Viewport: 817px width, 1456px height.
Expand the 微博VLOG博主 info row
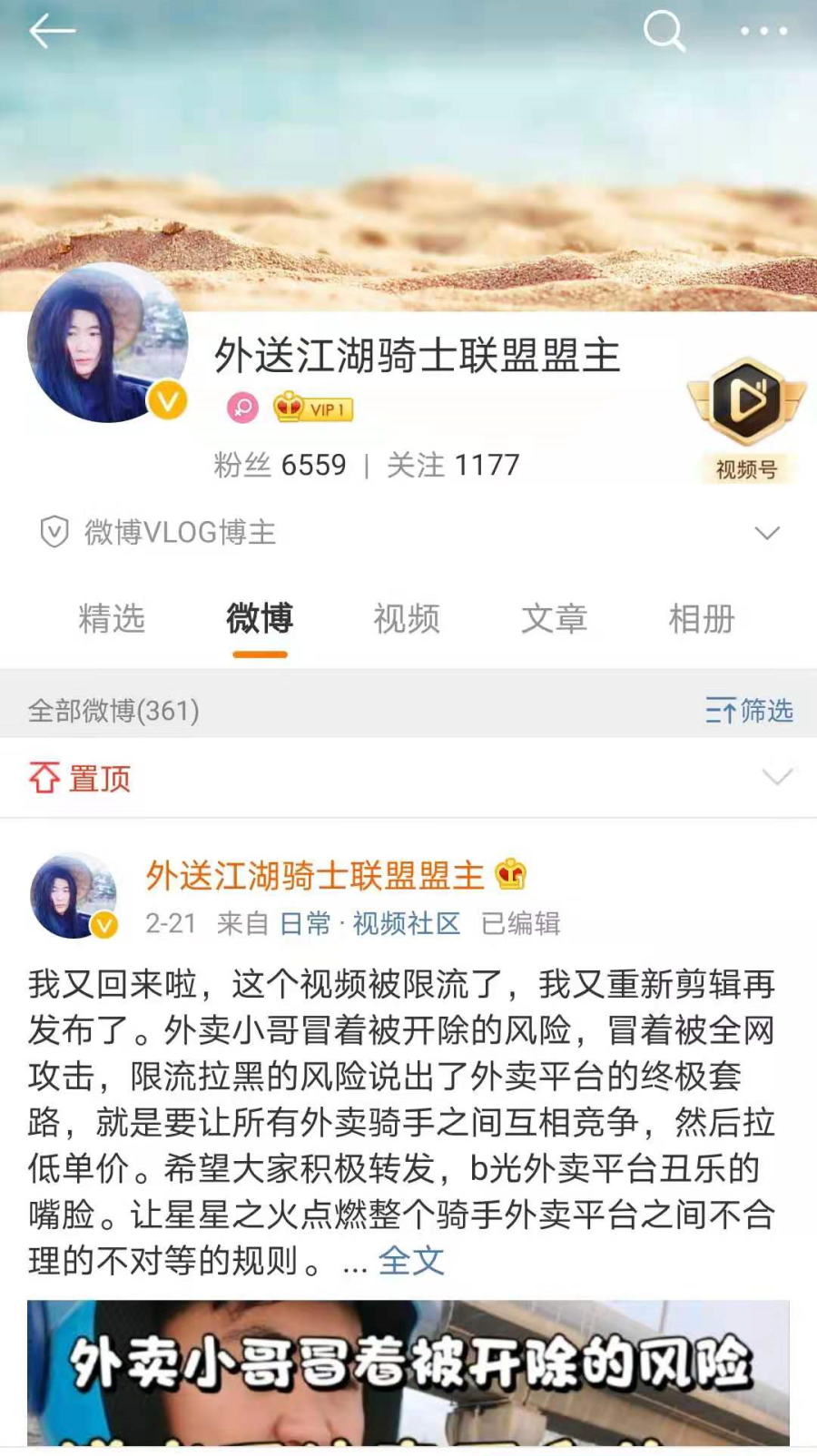[767, 533]
